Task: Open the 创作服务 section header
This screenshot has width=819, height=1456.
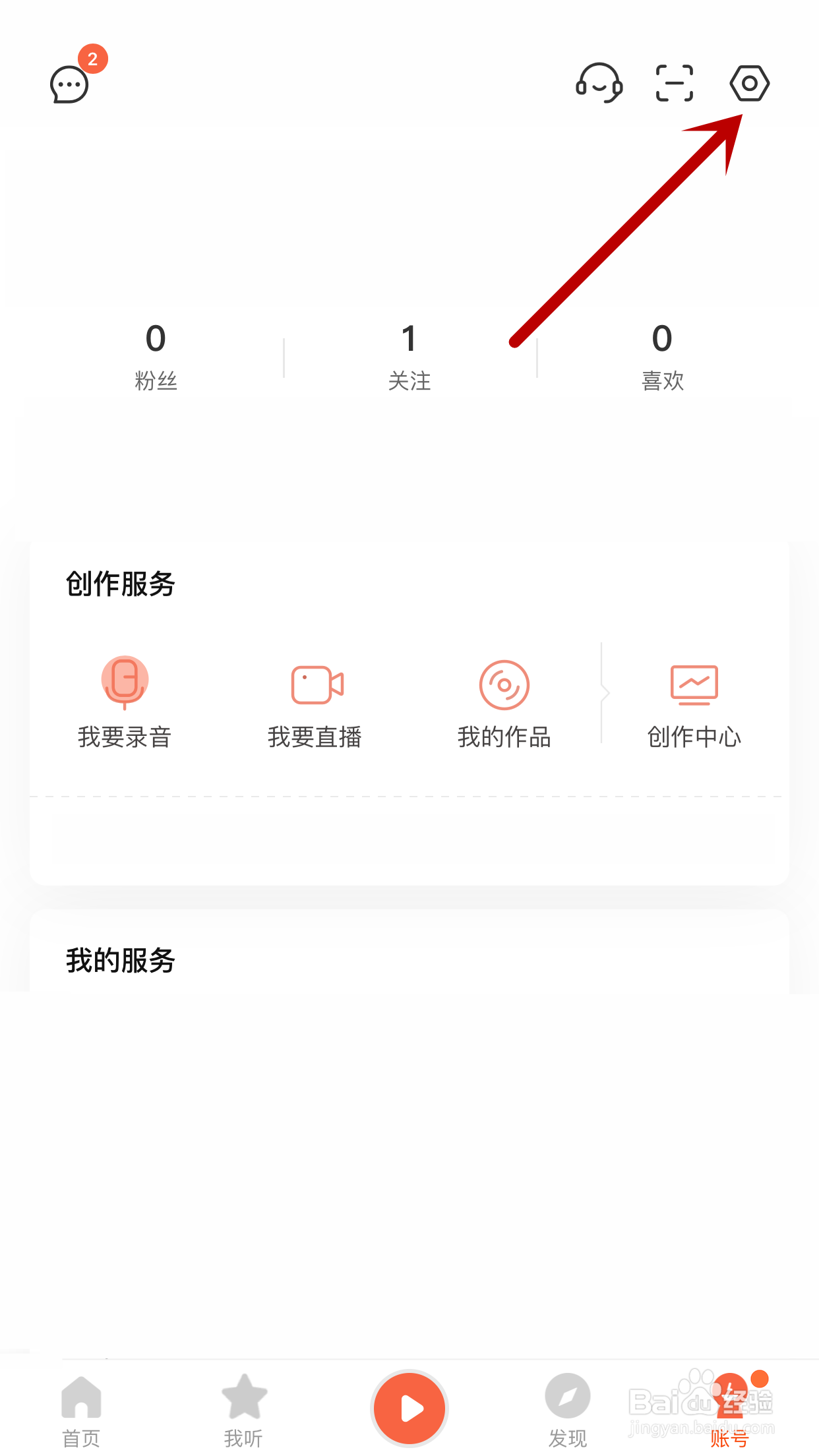Action: point(121,583)
